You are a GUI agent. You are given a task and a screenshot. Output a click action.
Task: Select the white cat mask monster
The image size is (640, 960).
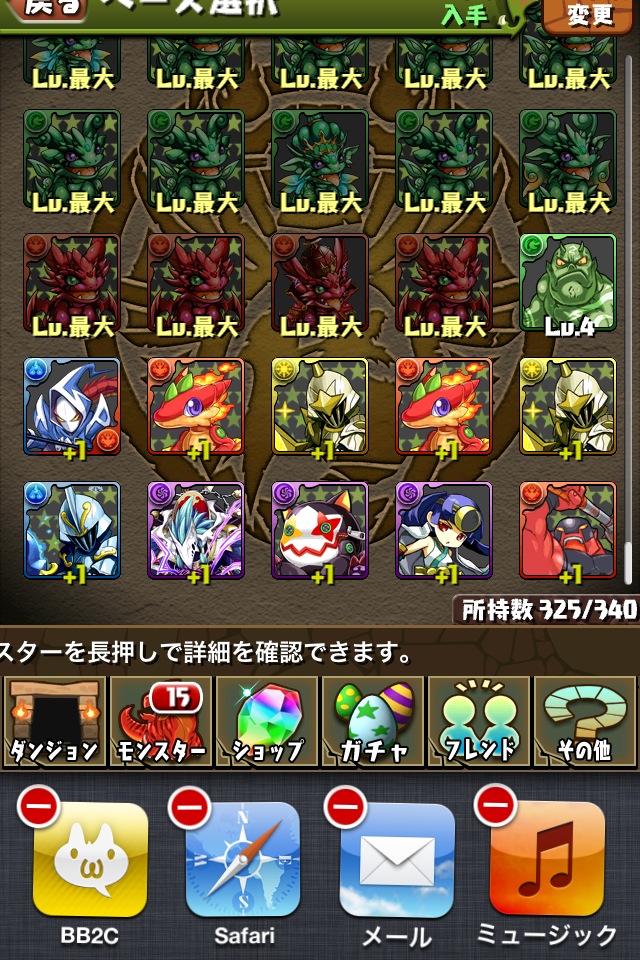pyautogui.click(x=320, y=531)
